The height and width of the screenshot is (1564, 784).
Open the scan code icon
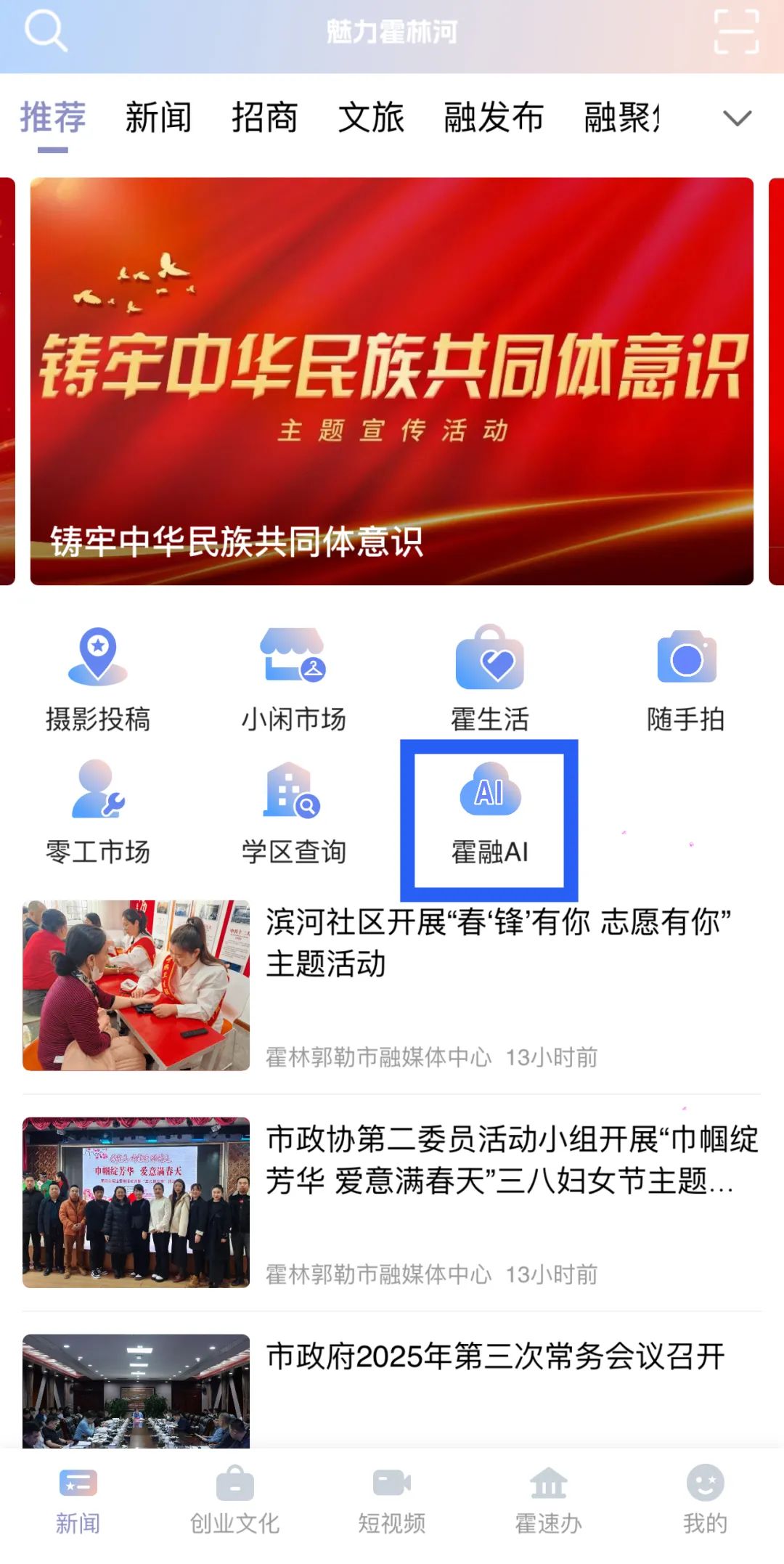coord(736,32)
